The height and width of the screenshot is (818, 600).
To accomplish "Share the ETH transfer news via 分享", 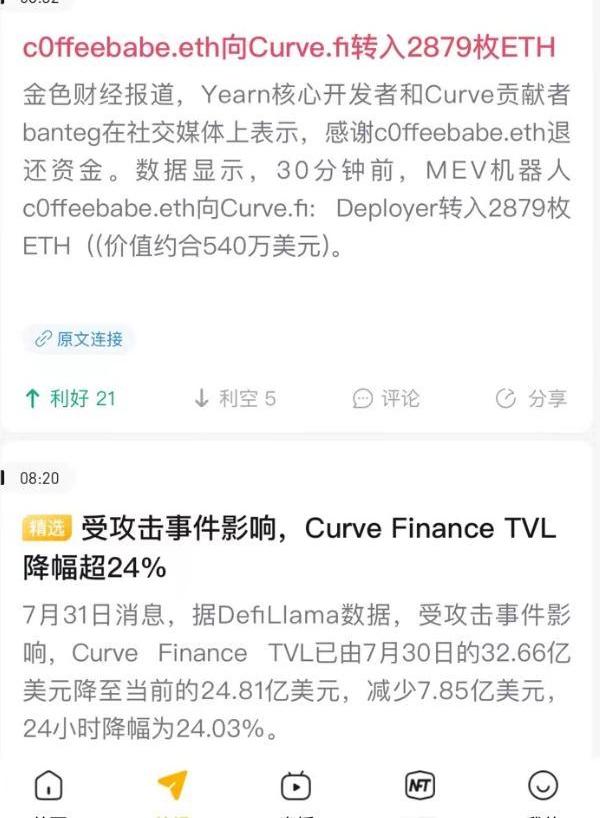I will (531, 399).
